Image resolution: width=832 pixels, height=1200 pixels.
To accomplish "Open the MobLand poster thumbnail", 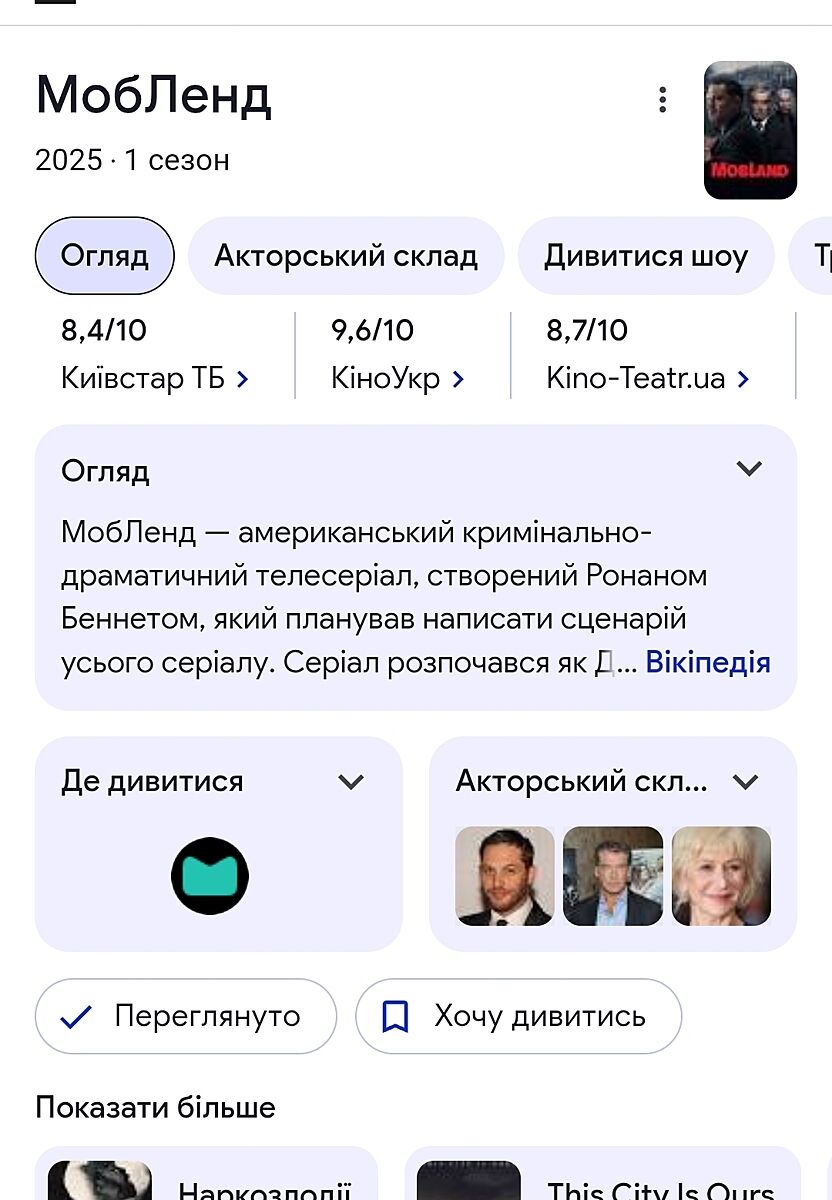I will click(750, 130).
